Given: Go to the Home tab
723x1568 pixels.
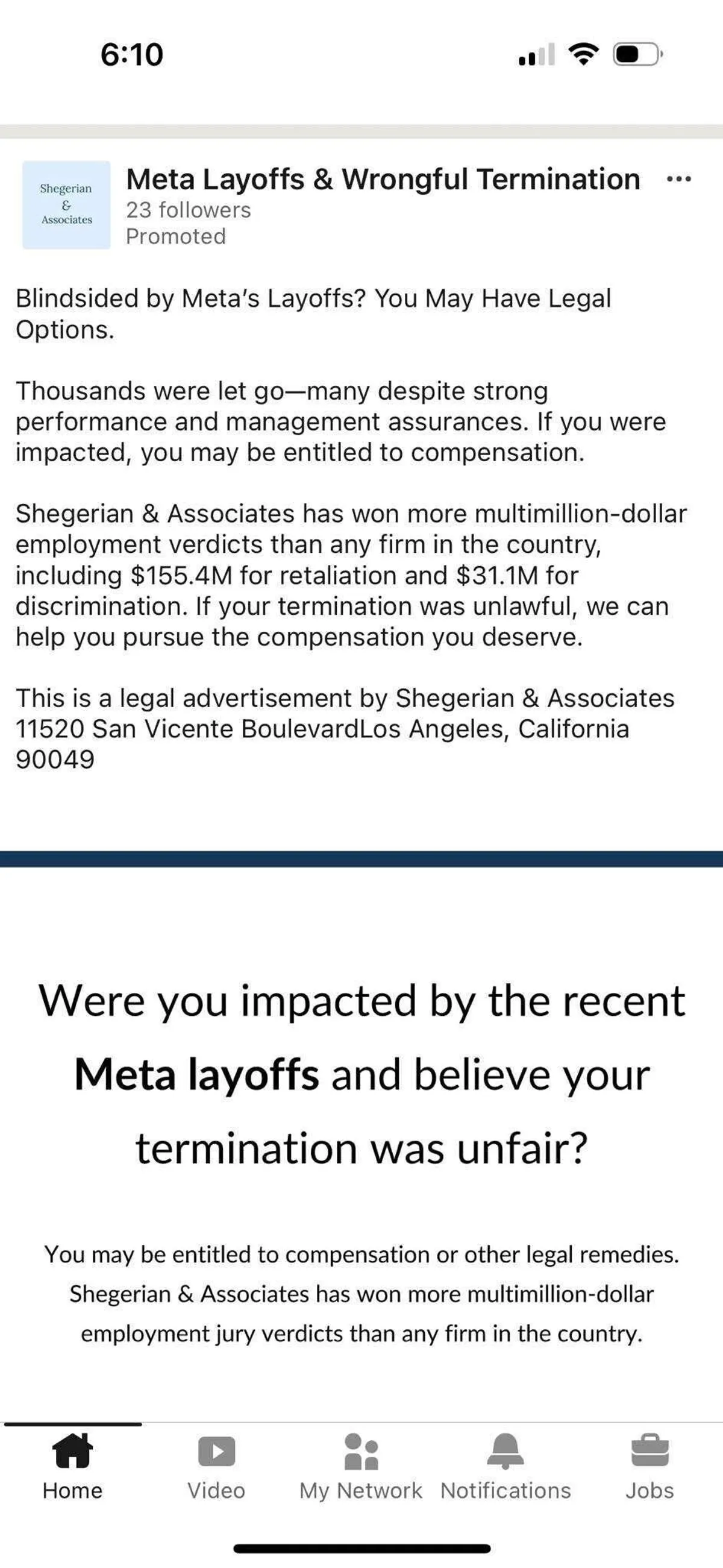Looking at the screenshot, I should coord(72,1467).
